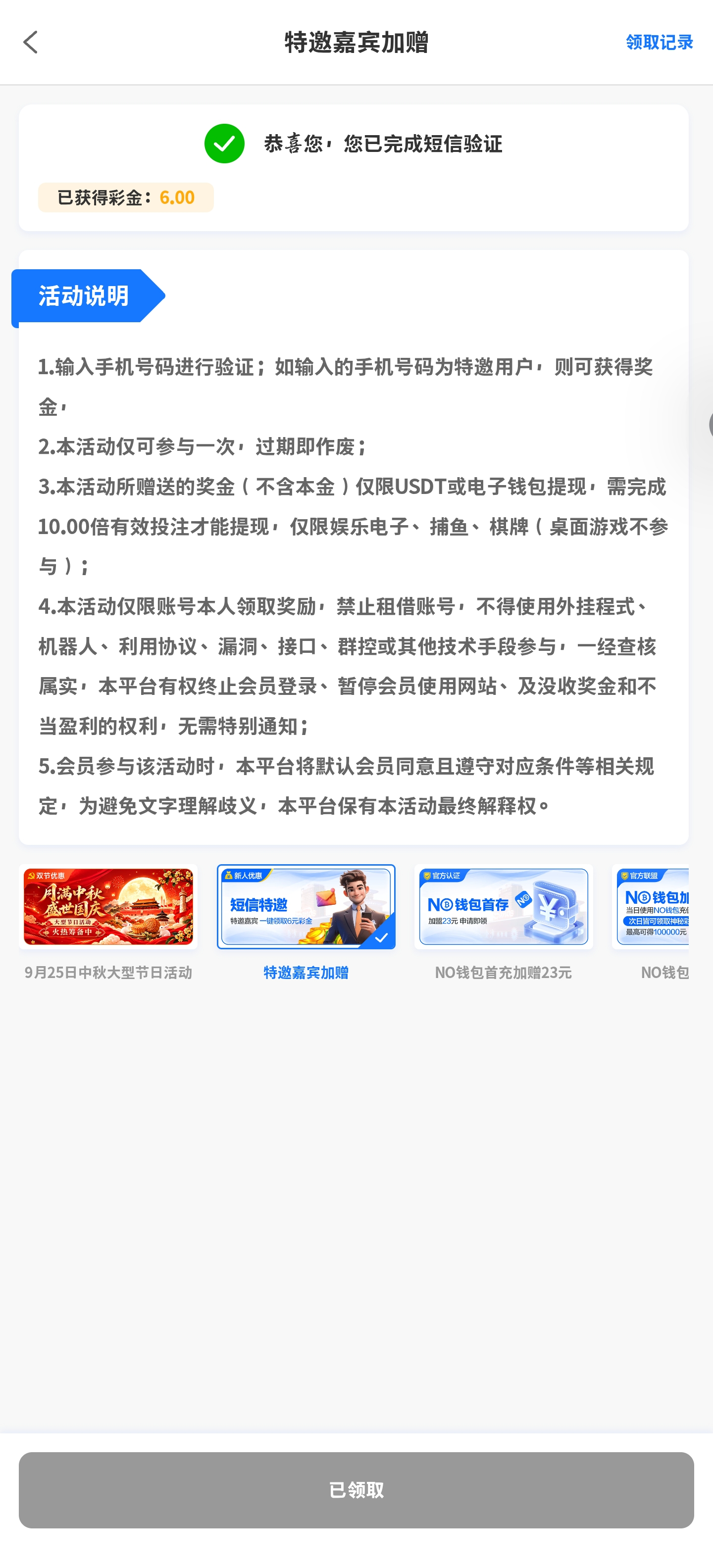Image resolution: width=713 pixels, height=1568 pixels.
Task: Open the 9月25日中秋大型节日活动 card
Action: pos(108,923)
